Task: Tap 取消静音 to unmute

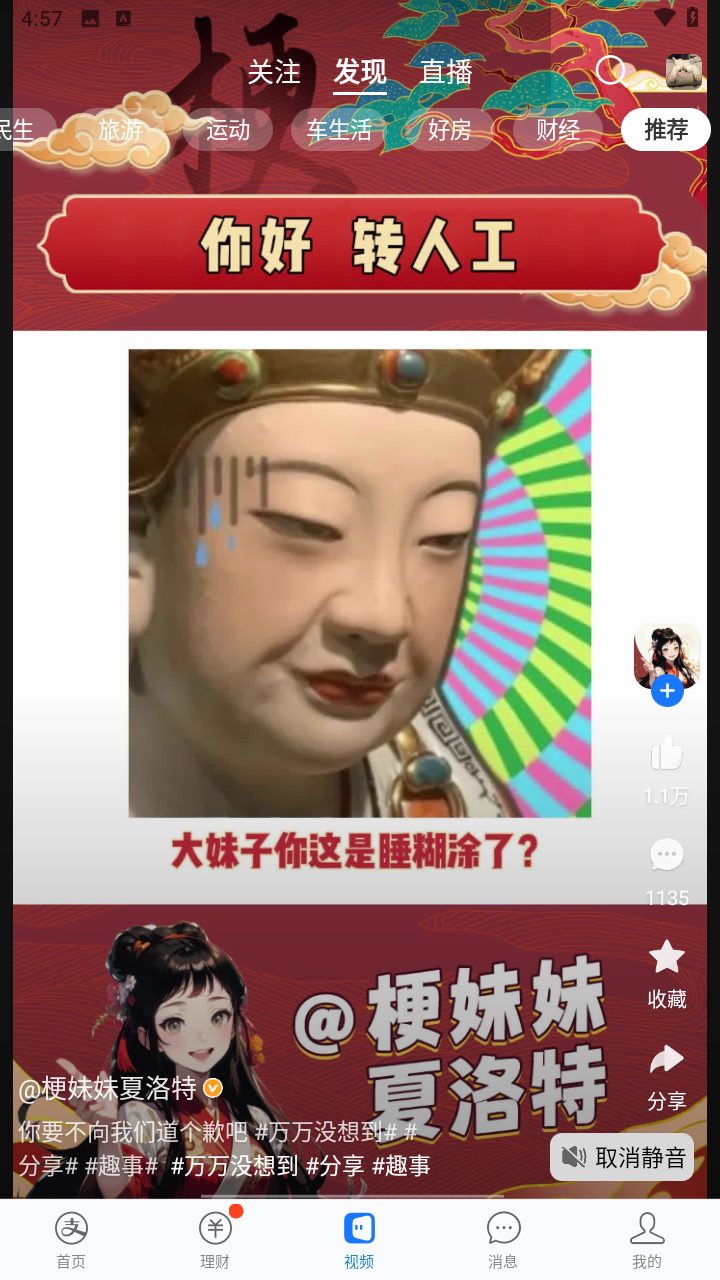Action: (x=622, y=1157)
